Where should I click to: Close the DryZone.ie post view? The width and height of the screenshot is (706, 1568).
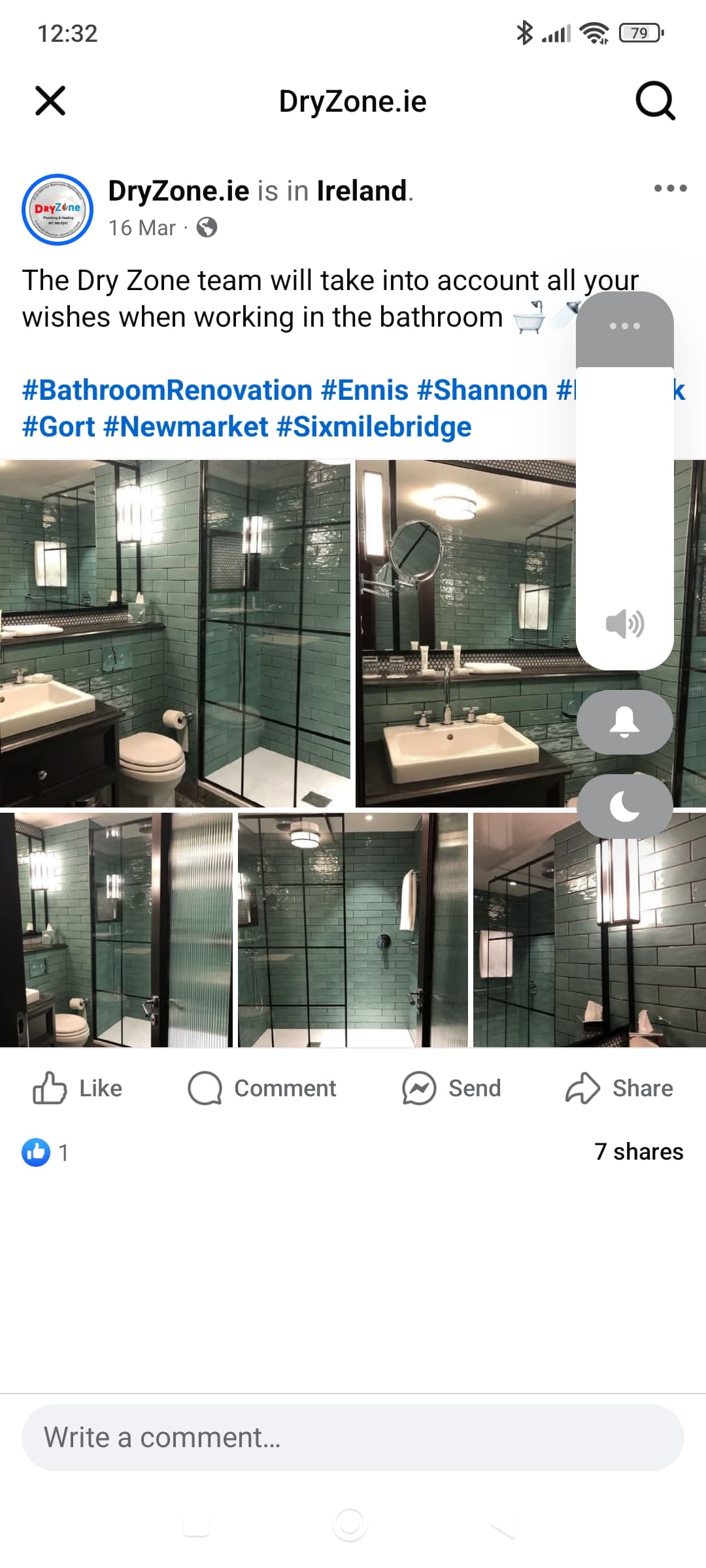click(50, 101)
